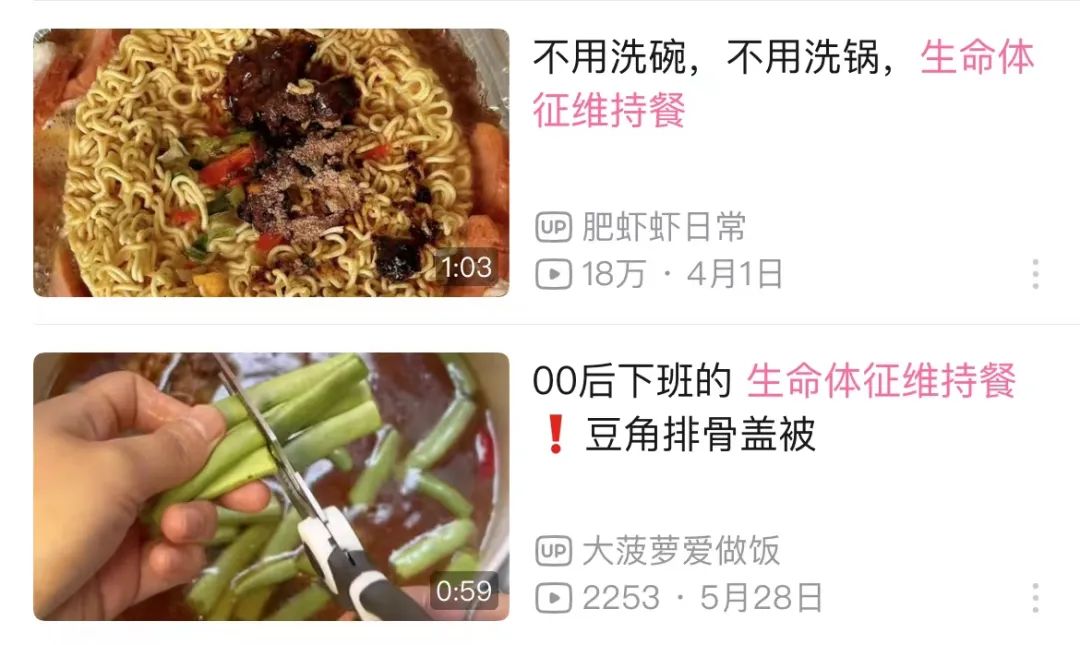1080x645 pixels.
Task: Open video titled 不用洗碗，不用洗锅
Action: tap(782, 84)
